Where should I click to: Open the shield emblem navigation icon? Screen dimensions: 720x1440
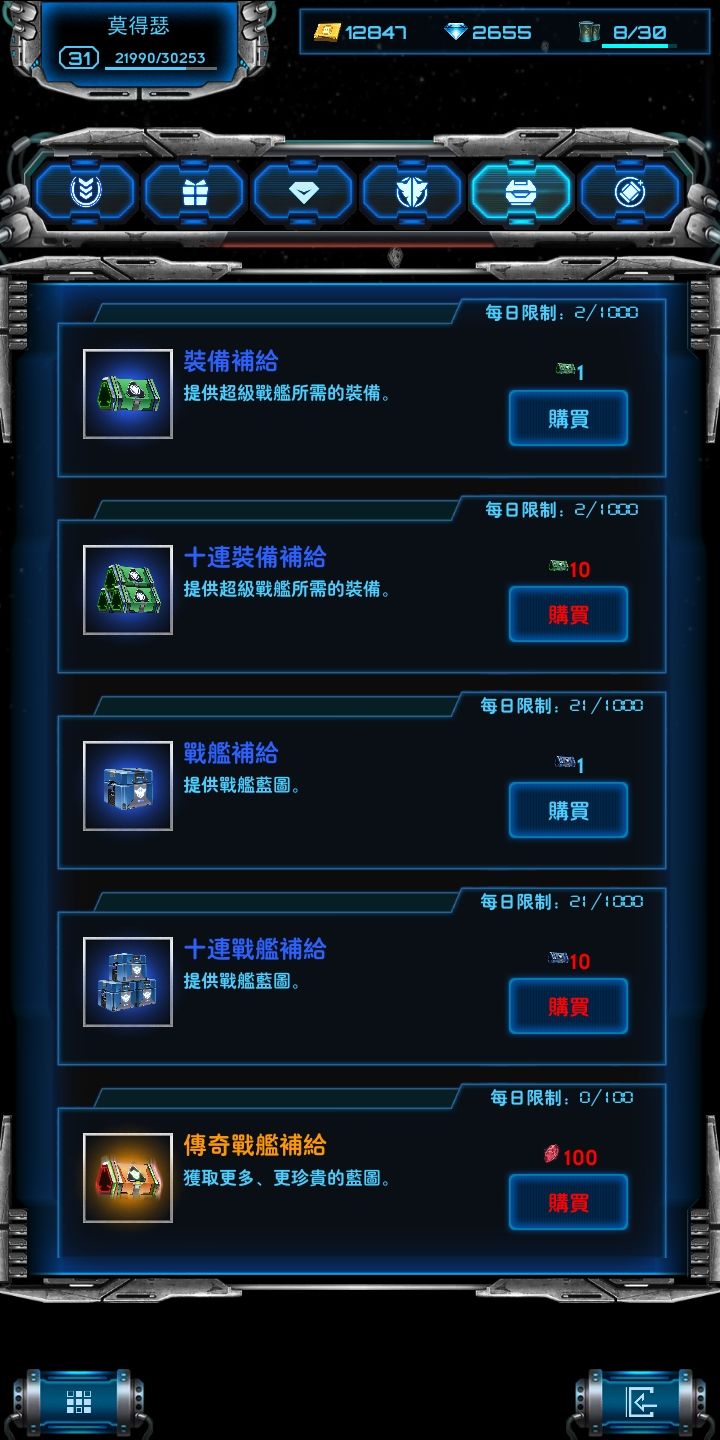[412, 192]
